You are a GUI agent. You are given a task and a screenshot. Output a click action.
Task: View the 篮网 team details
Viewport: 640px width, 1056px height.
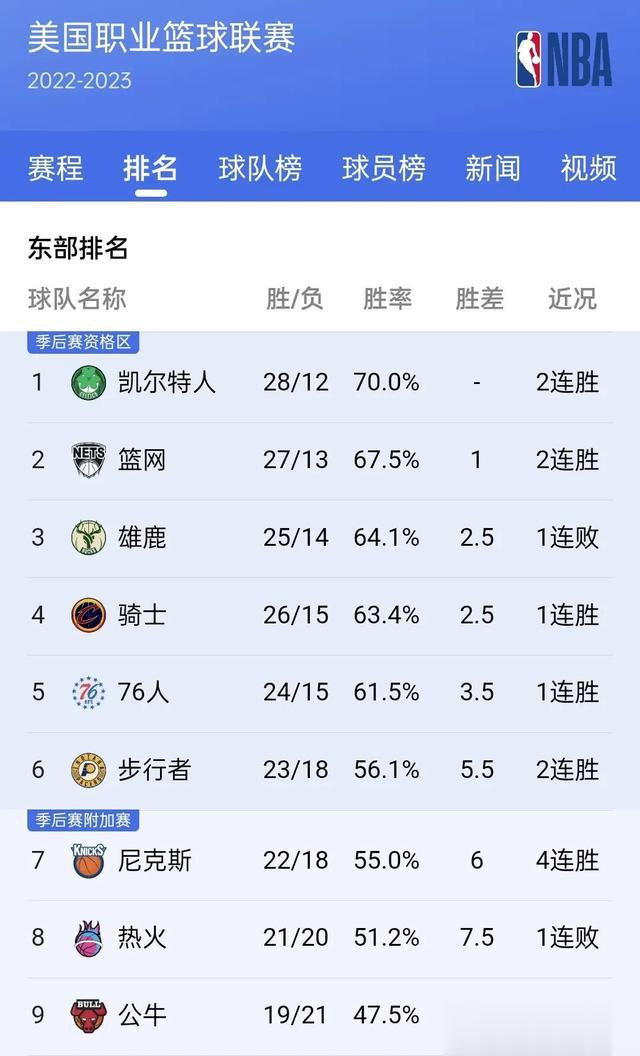click(320, 461)
